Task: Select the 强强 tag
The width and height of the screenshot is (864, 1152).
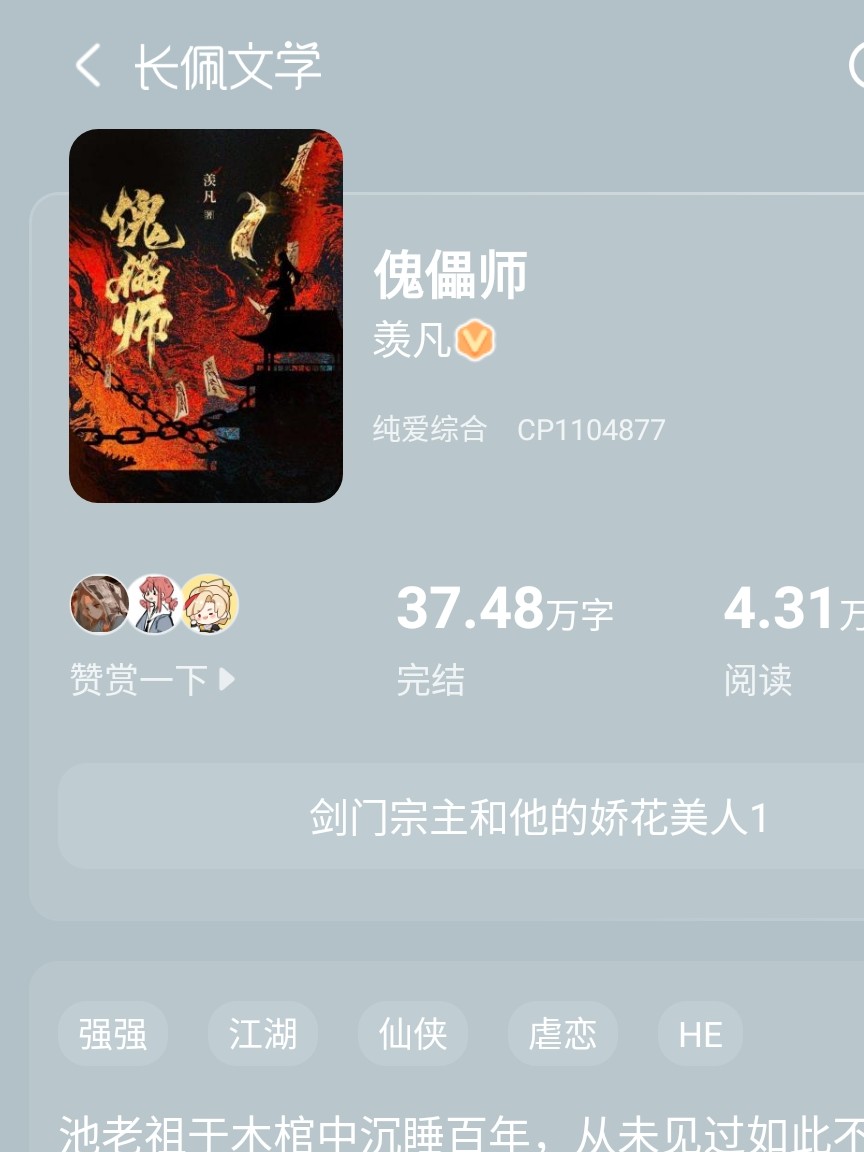Action: click(x=113, y=1034)
